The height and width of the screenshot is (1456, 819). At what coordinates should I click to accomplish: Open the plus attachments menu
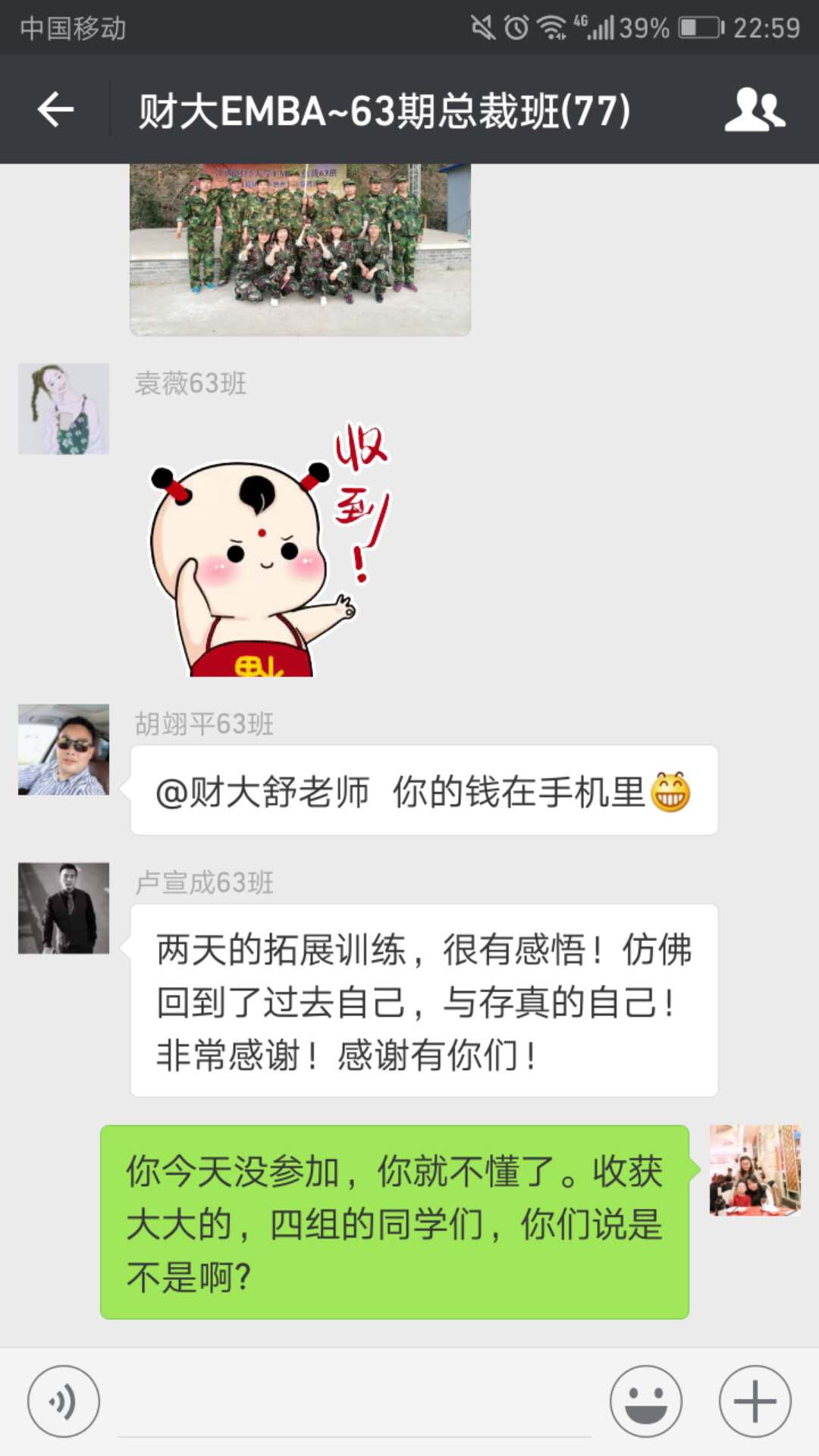point(755,1401)
